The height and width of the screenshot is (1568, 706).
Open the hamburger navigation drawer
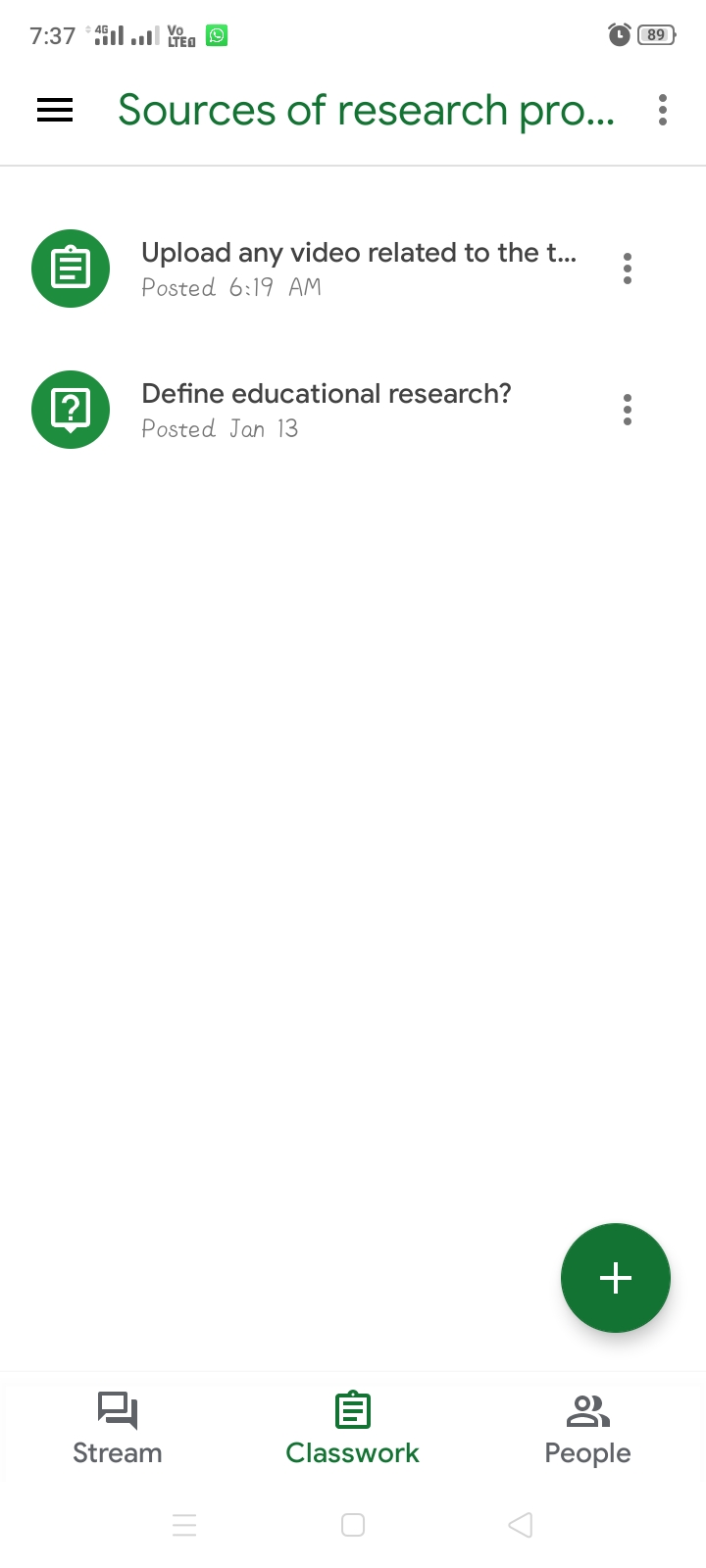(x=55, y=111)
